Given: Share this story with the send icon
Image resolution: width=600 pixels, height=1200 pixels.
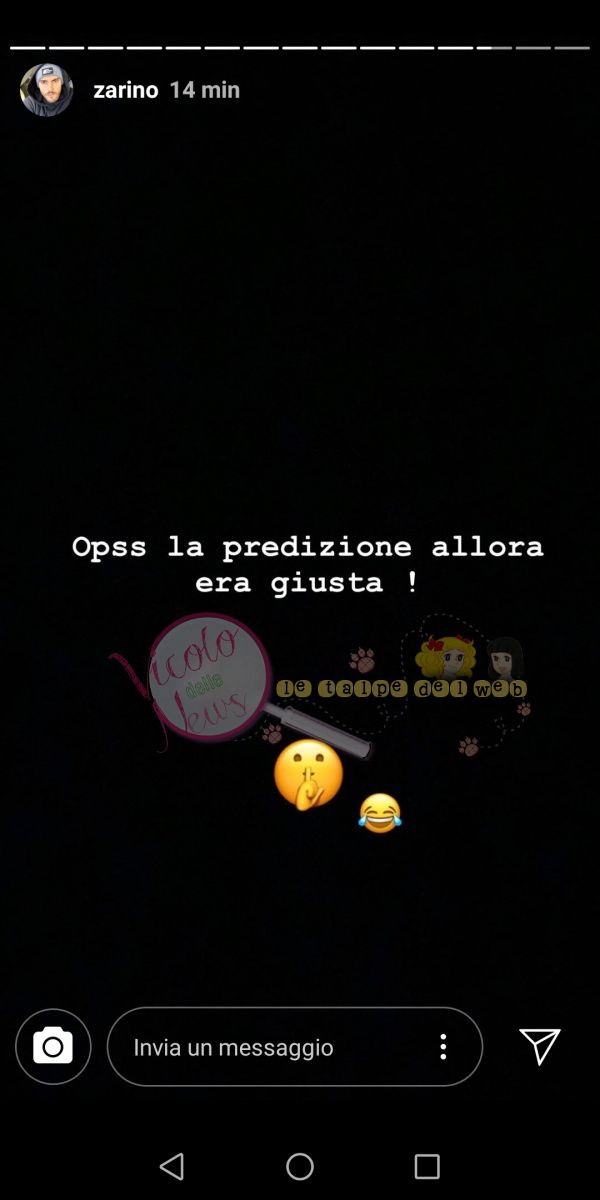Looking at the screenshot, I should click(540, 1046).
